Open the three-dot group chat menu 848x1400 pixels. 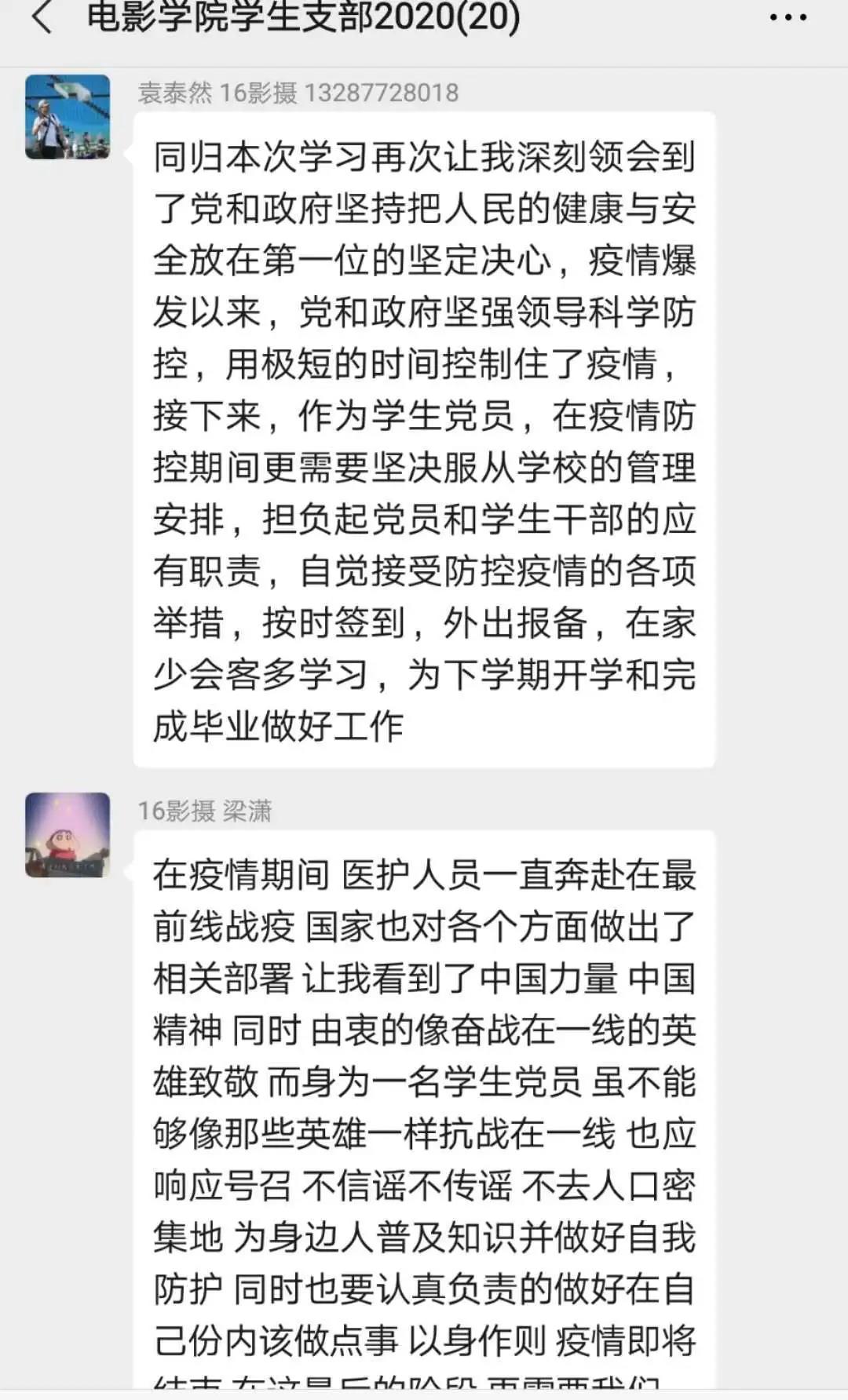tap(788, 17)
